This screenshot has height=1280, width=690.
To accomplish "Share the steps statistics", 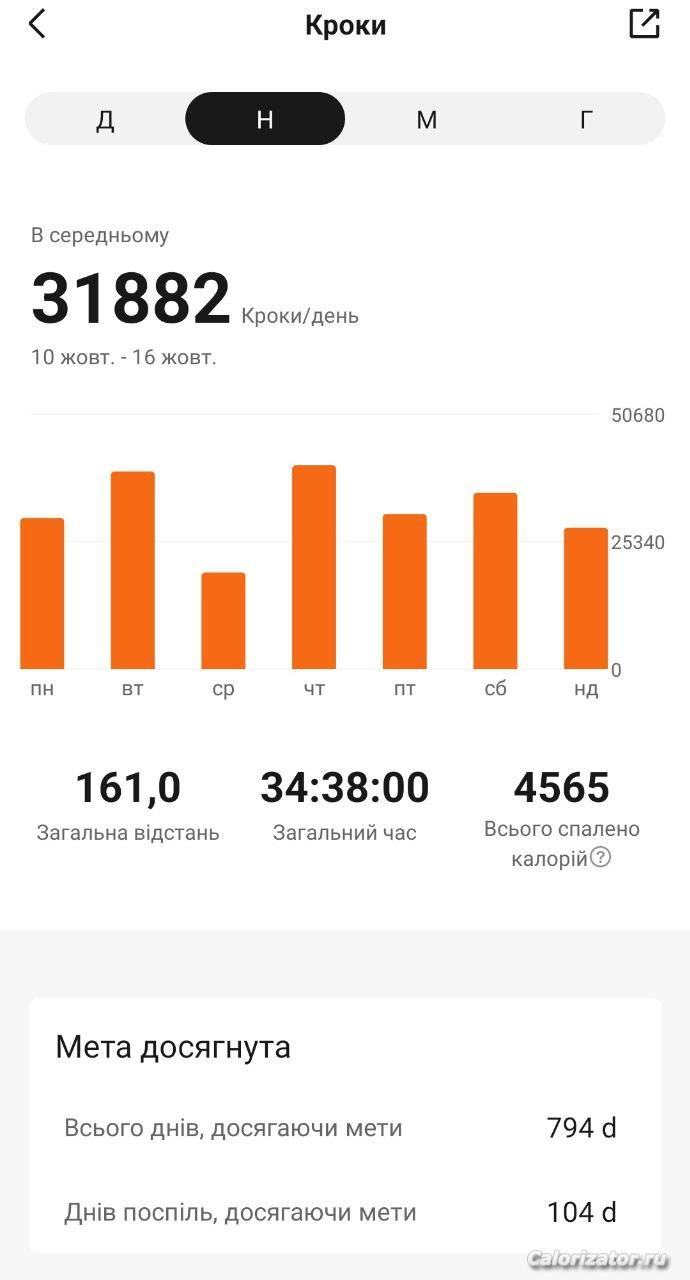I will 644,24.
